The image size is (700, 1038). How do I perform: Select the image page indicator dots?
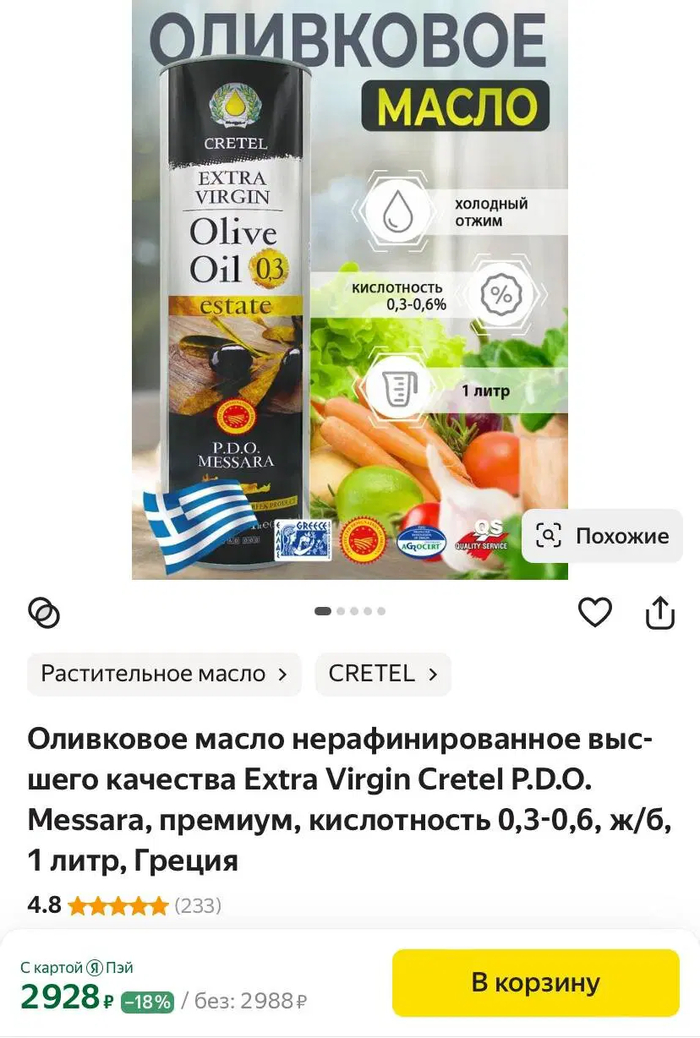point(350,611)
